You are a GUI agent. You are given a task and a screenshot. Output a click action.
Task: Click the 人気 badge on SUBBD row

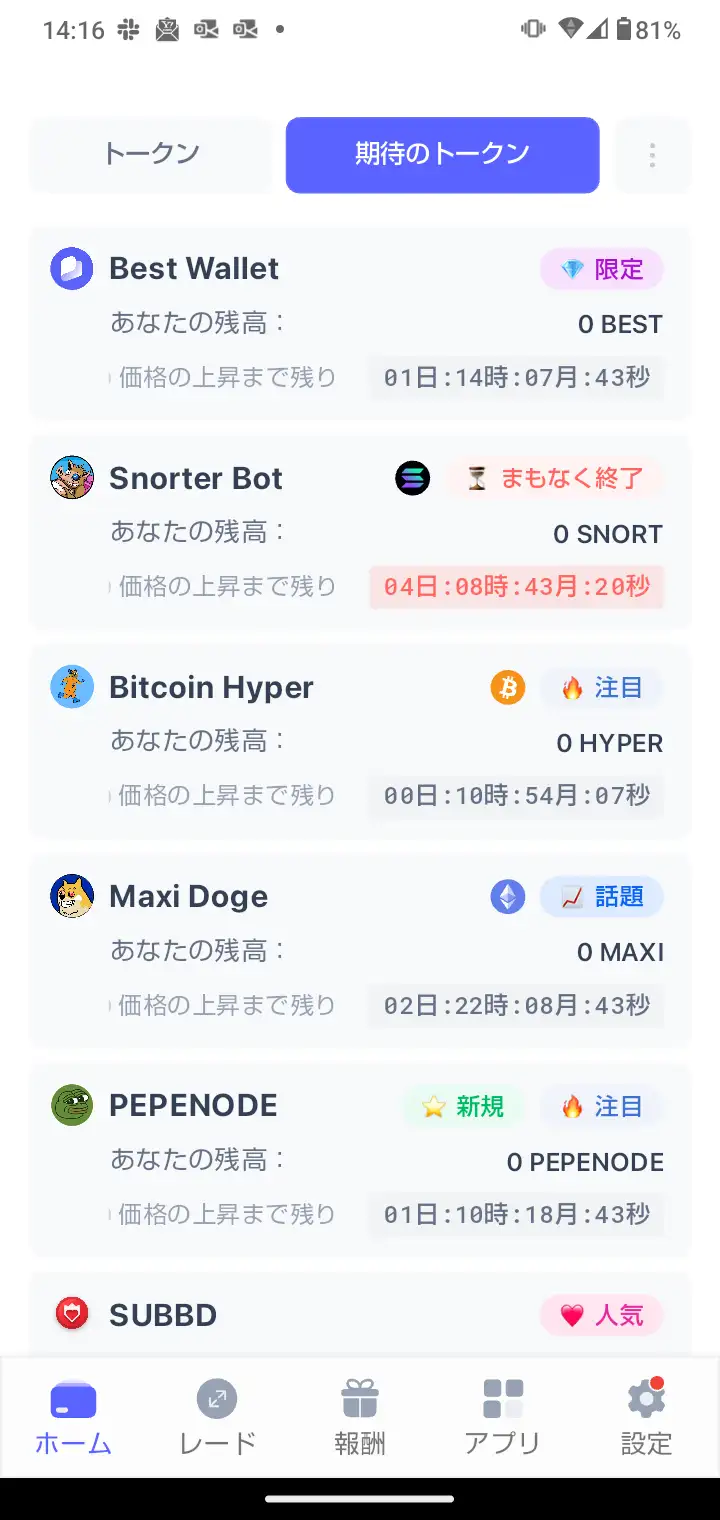coord(601,1315)
